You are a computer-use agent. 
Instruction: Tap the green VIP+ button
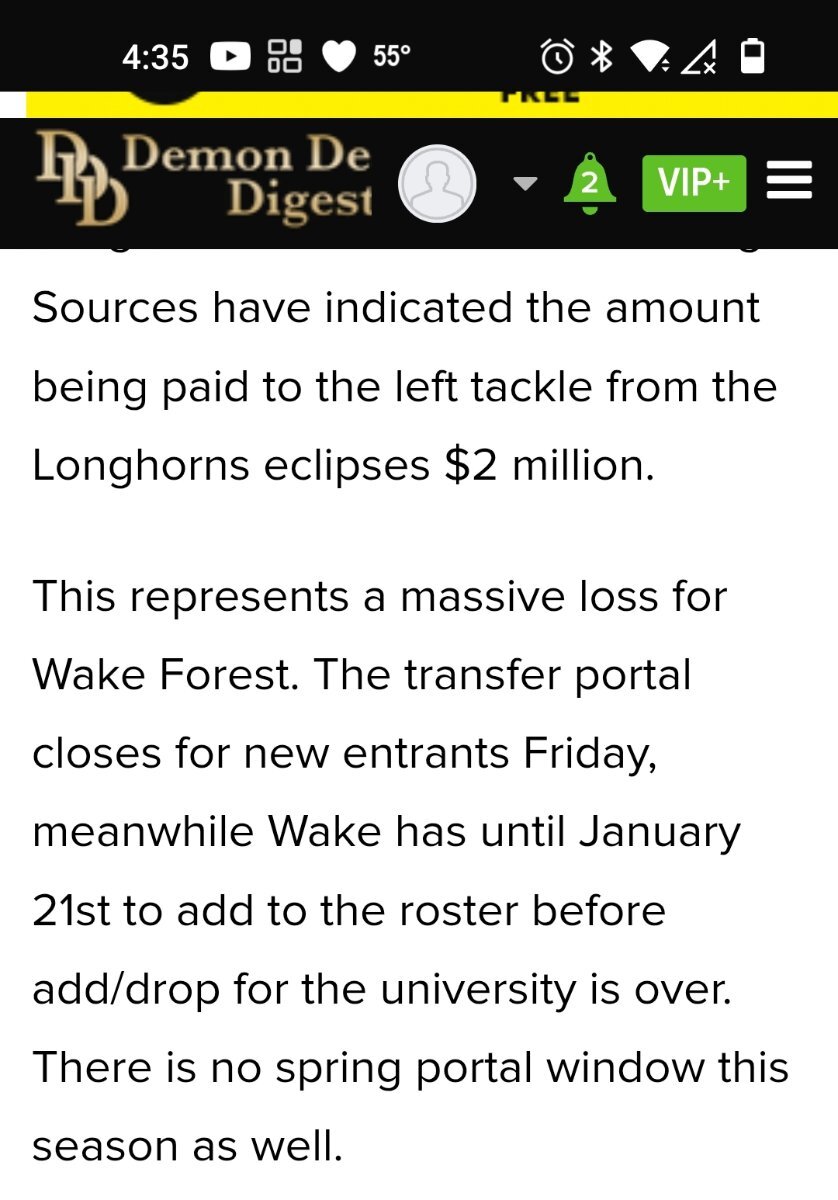[x=694, y=184]
